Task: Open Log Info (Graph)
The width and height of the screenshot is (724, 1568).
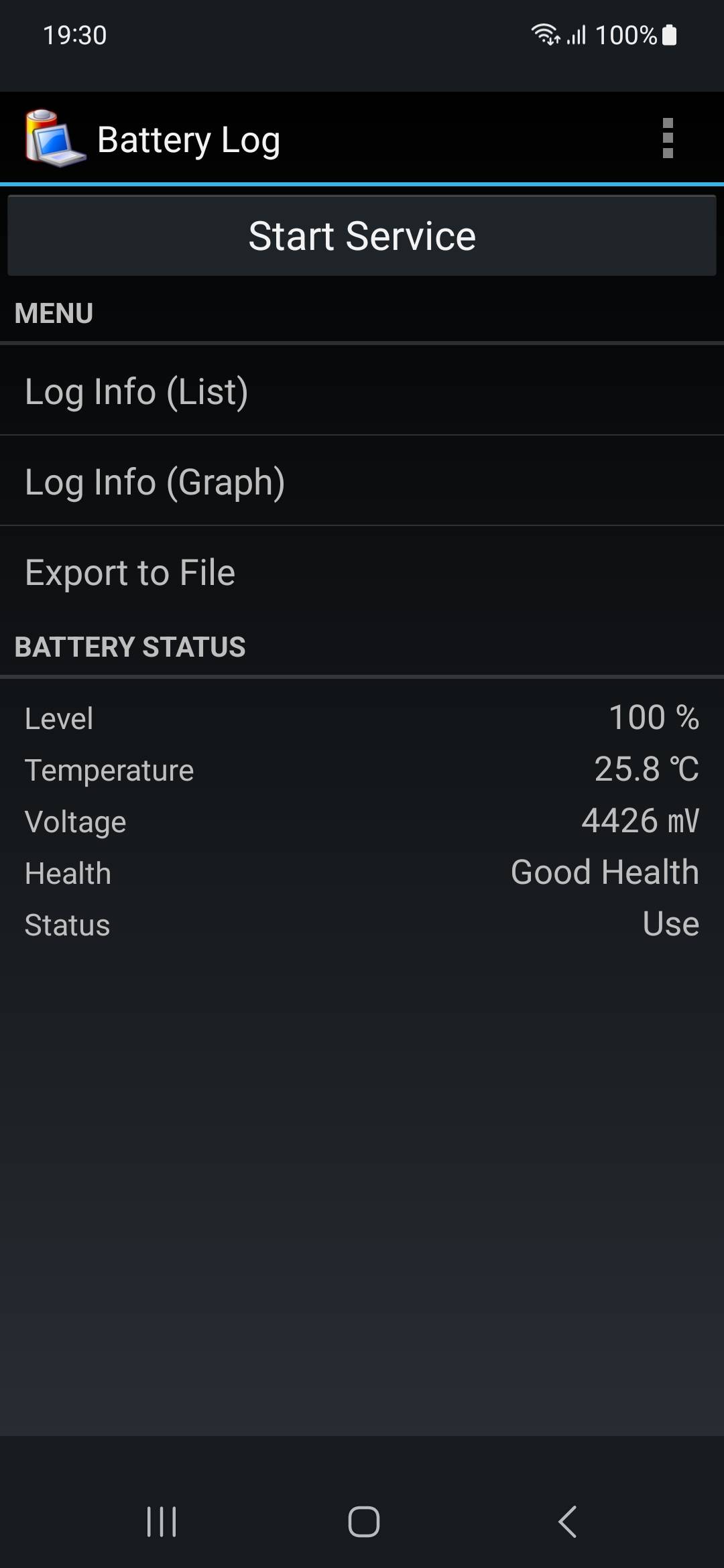Action: pos(362,482)
